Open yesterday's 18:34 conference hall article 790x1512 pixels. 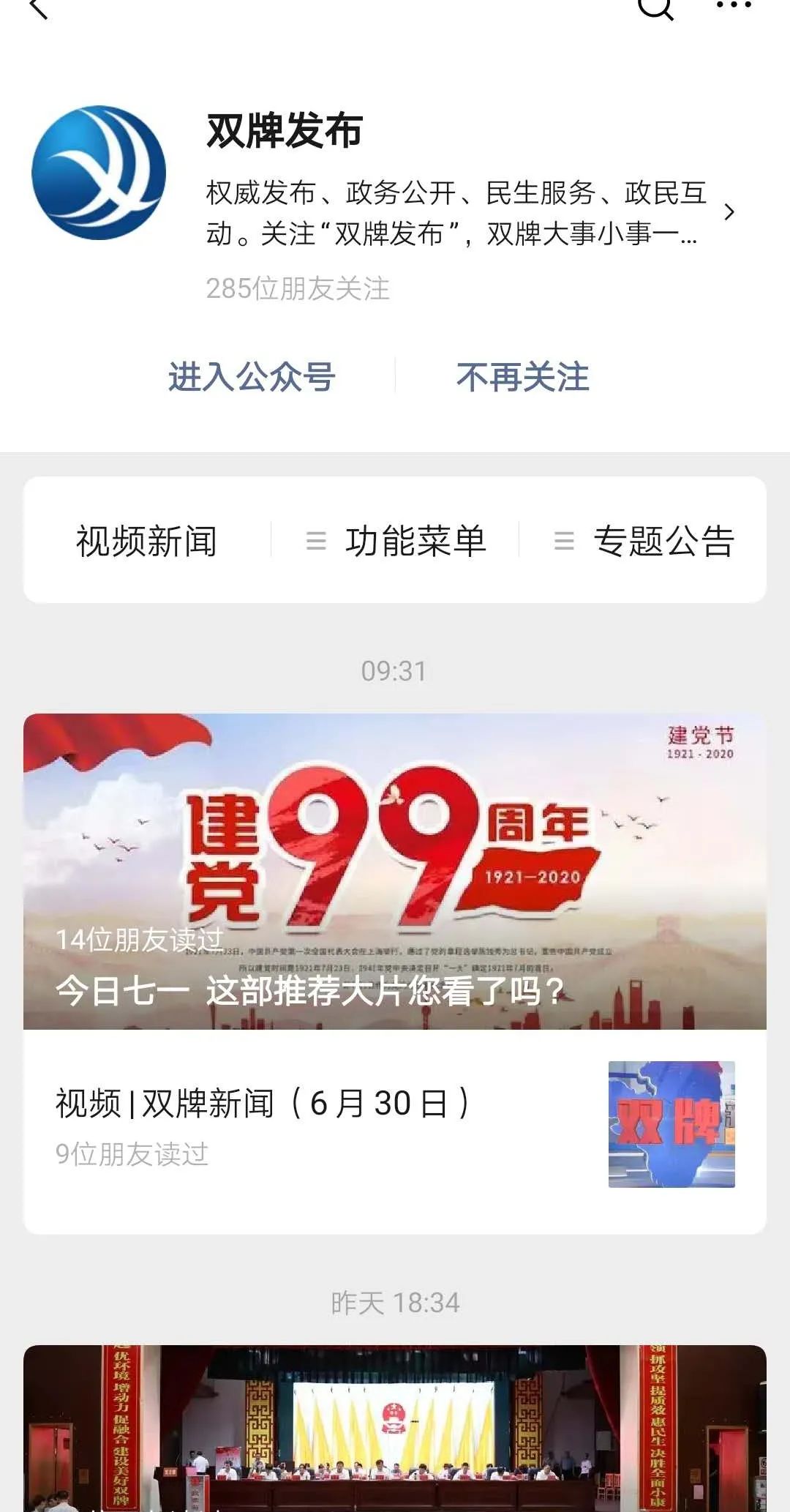[395, 1427]
